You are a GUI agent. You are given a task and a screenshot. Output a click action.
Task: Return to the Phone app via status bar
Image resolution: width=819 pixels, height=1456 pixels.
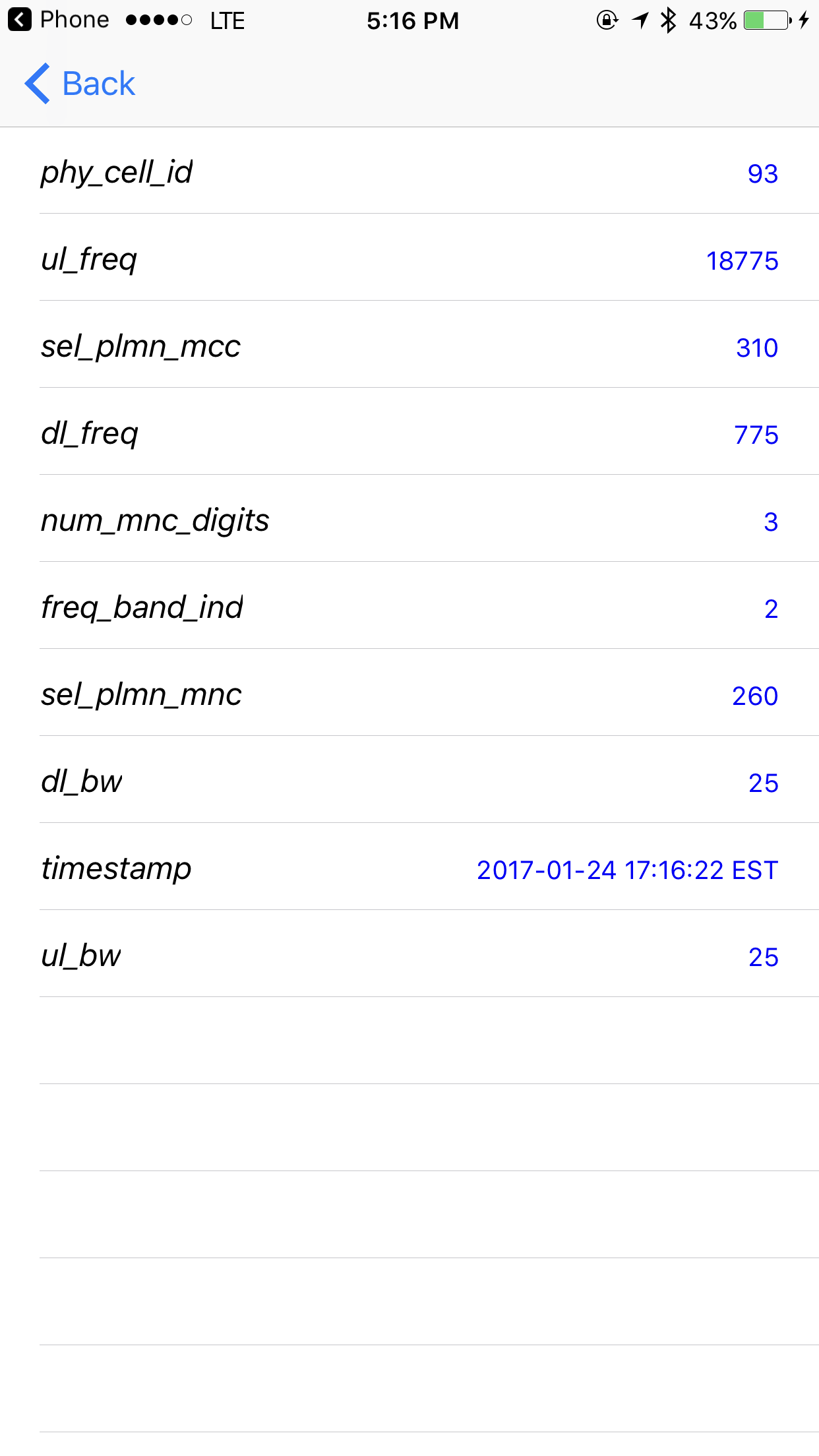(x=58, y=20)
